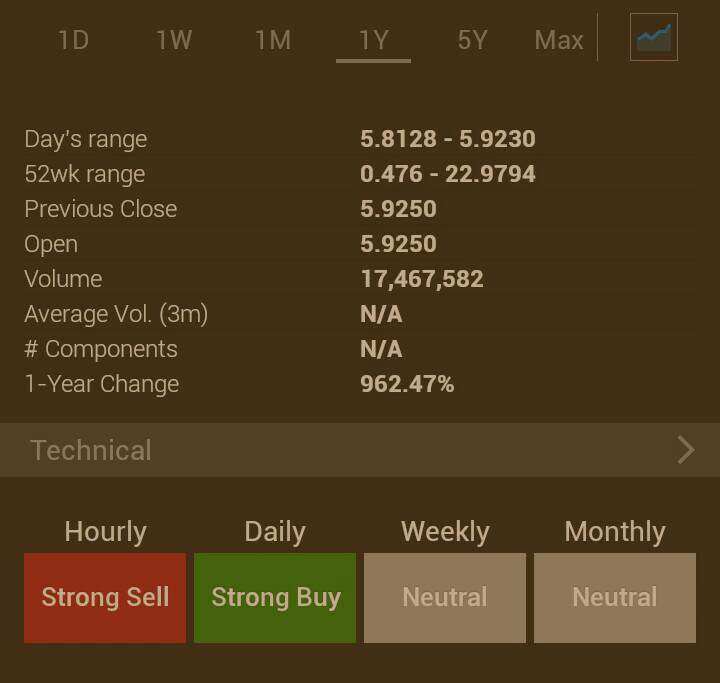Show the 1M chart period
The image size is (720, 683).
click(273, 40)
